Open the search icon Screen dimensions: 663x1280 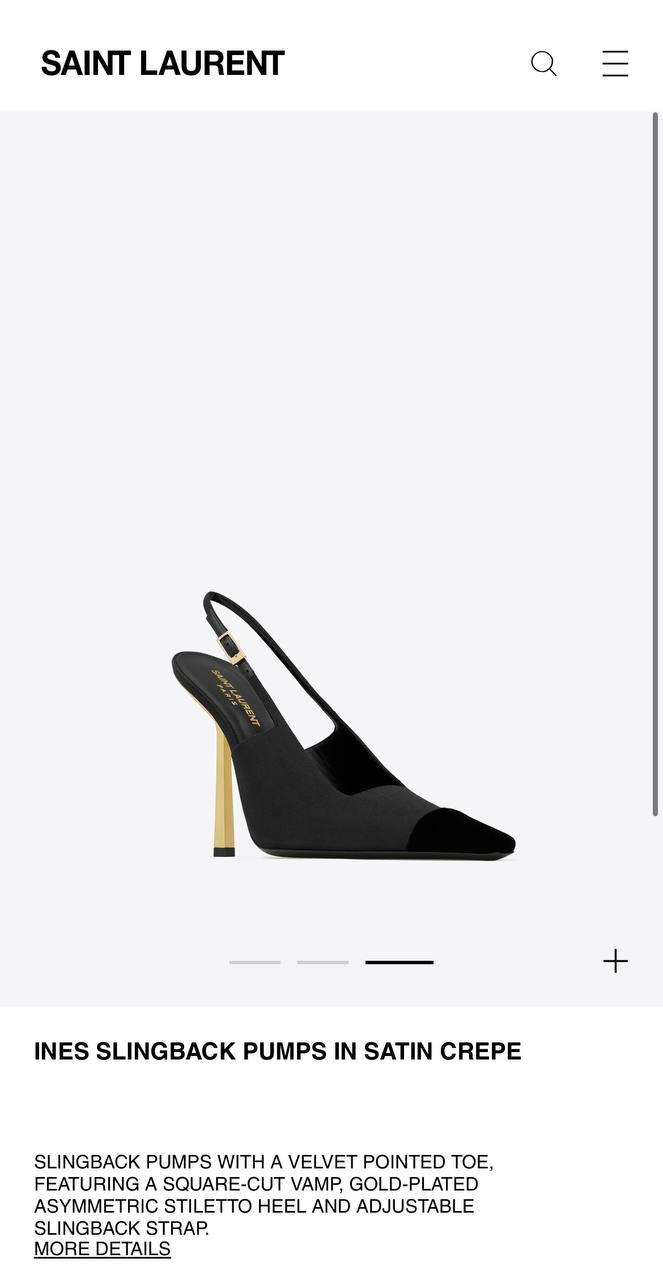pyautogui.click(x=544, y=64)
